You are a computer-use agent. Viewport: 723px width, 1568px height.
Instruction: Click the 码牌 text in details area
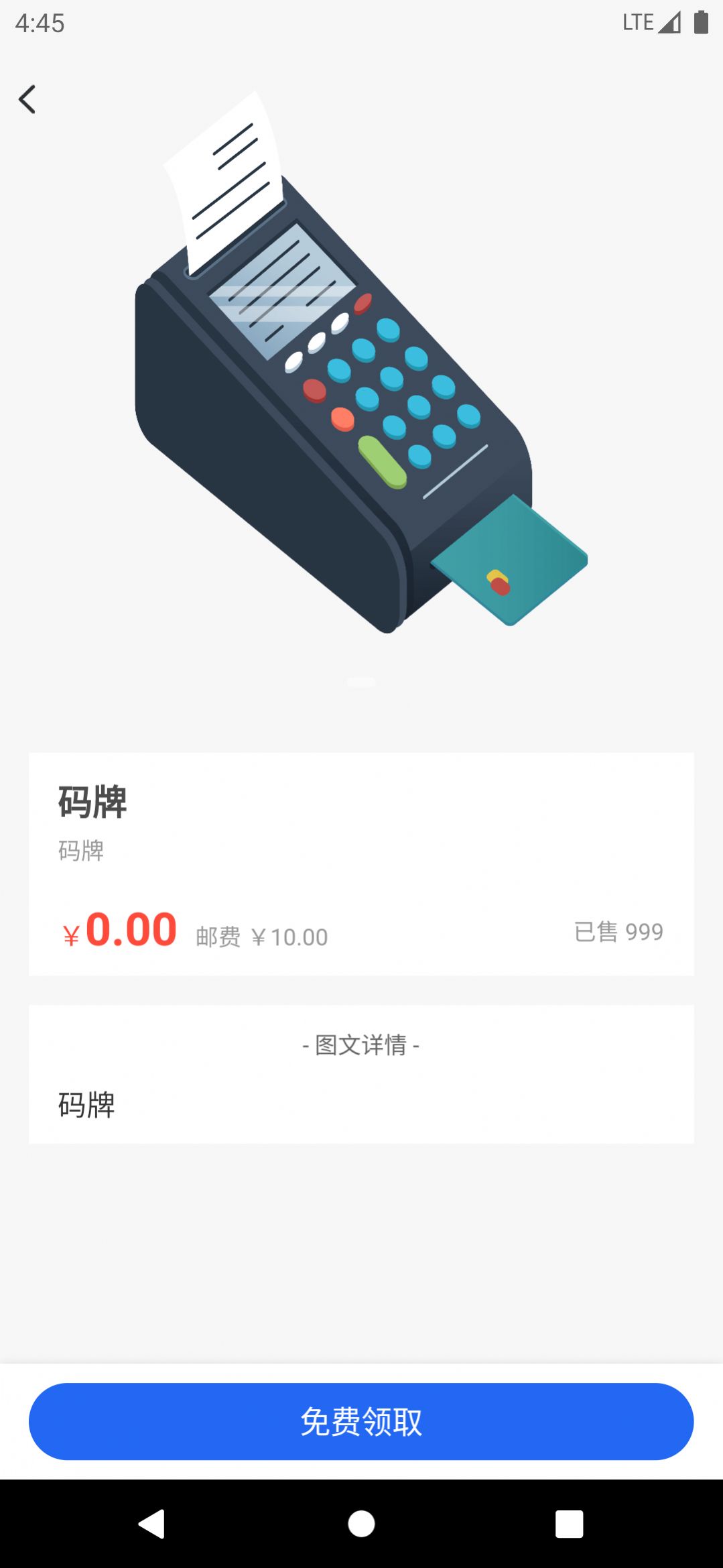(85, 1105)
